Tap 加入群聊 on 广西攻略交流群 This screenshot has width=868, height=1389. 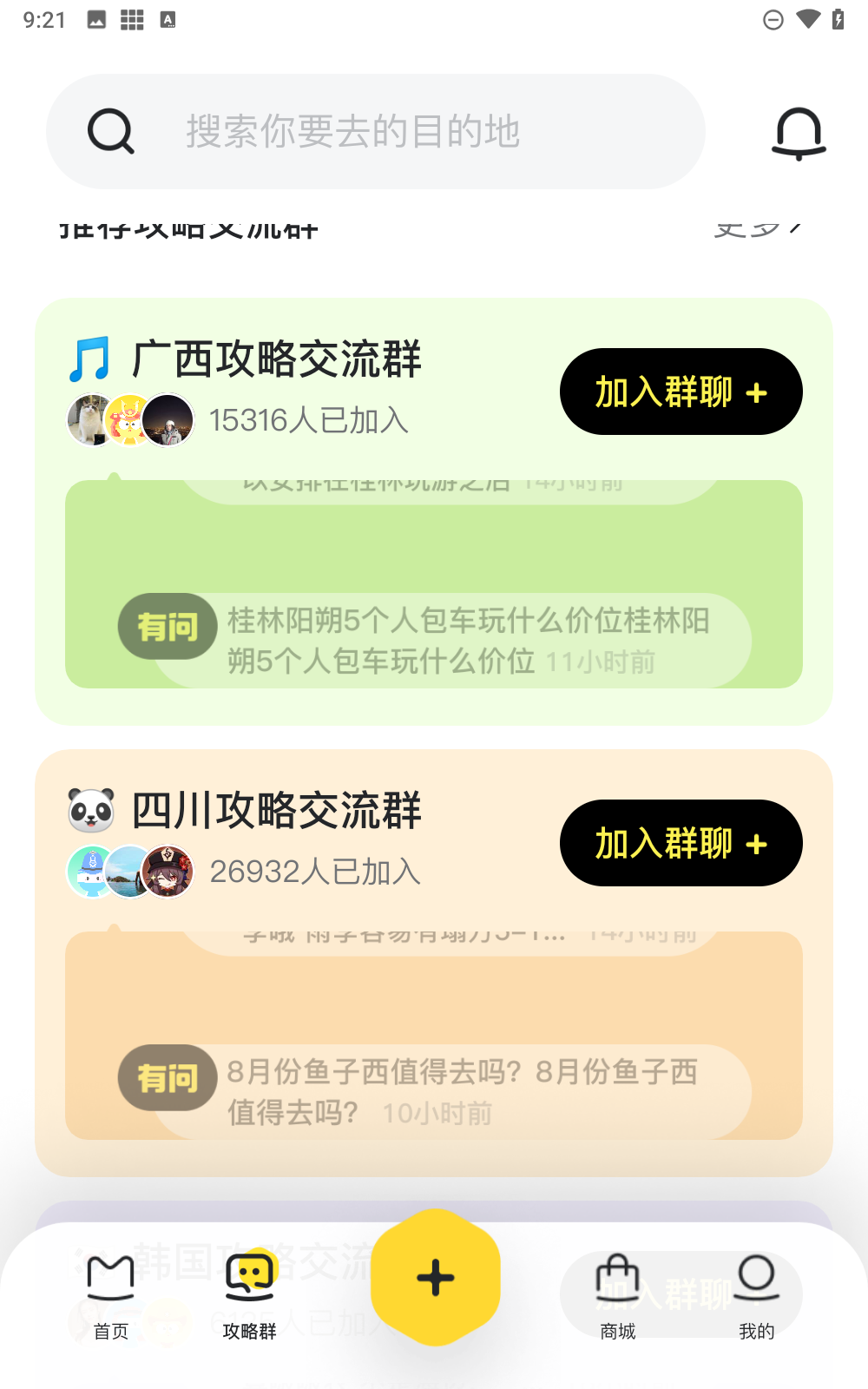click(x=681, y=392)
